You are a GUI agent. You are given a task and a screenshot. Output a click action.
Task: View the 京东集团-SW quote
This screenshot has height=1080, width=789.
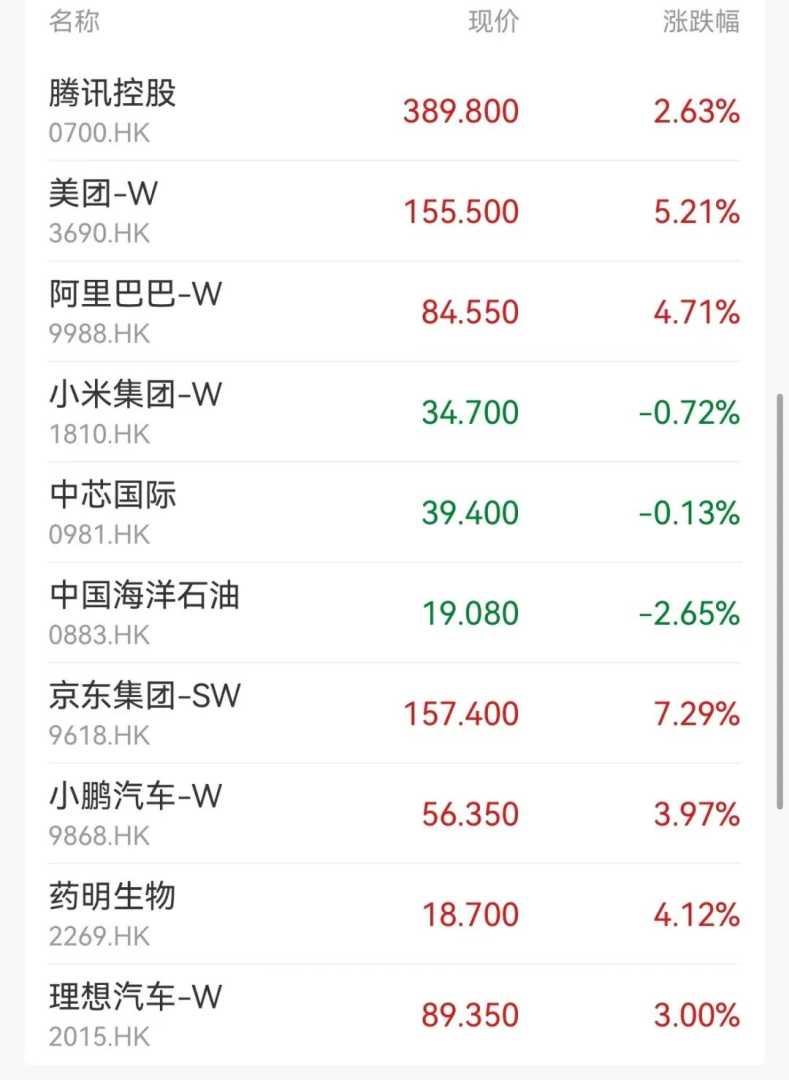pyautogui.click(x=394, y=714)
